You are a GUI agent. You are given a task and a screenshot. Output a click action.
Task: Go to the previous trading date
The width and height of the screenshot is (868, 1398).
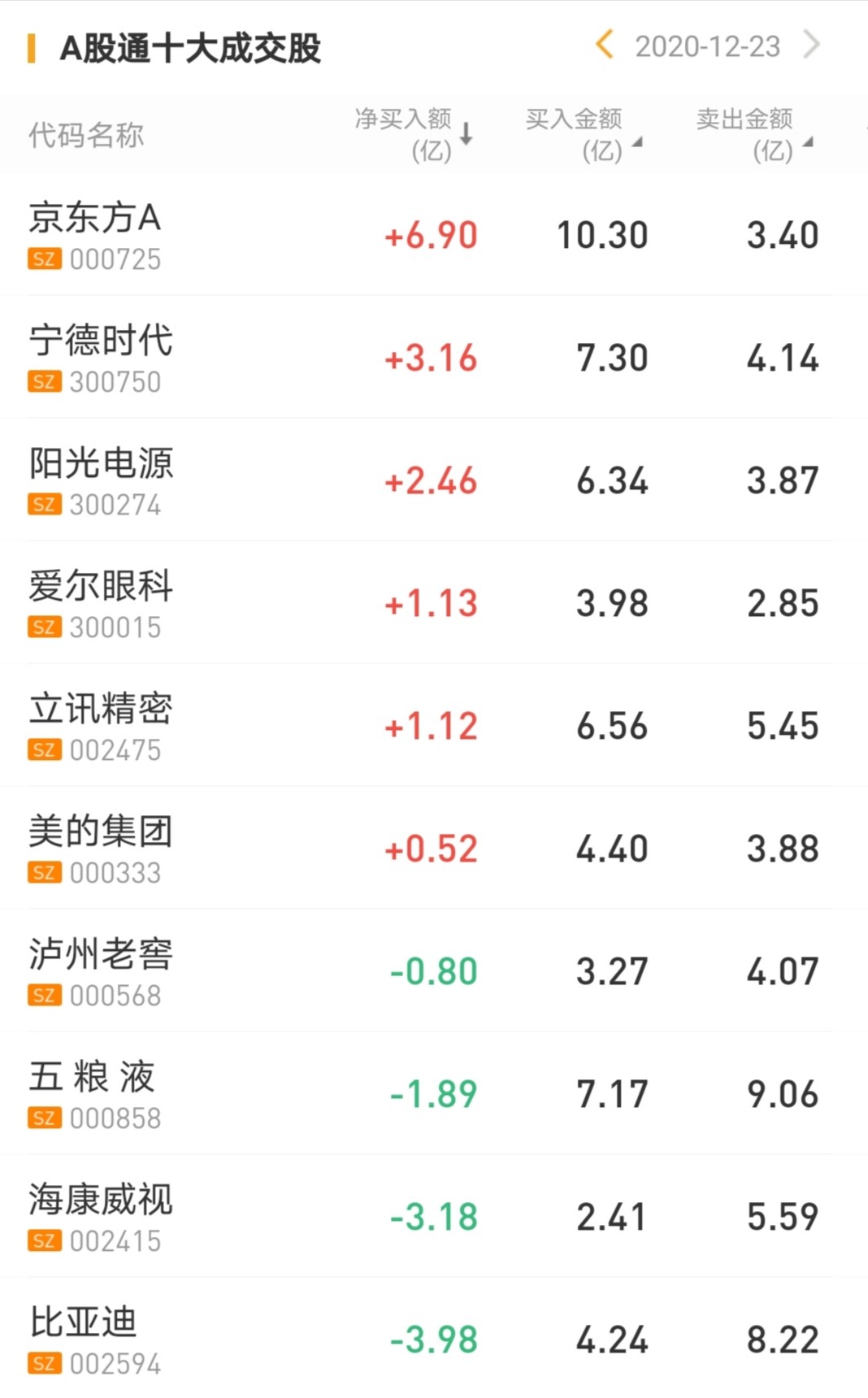[x=604, y=46]
